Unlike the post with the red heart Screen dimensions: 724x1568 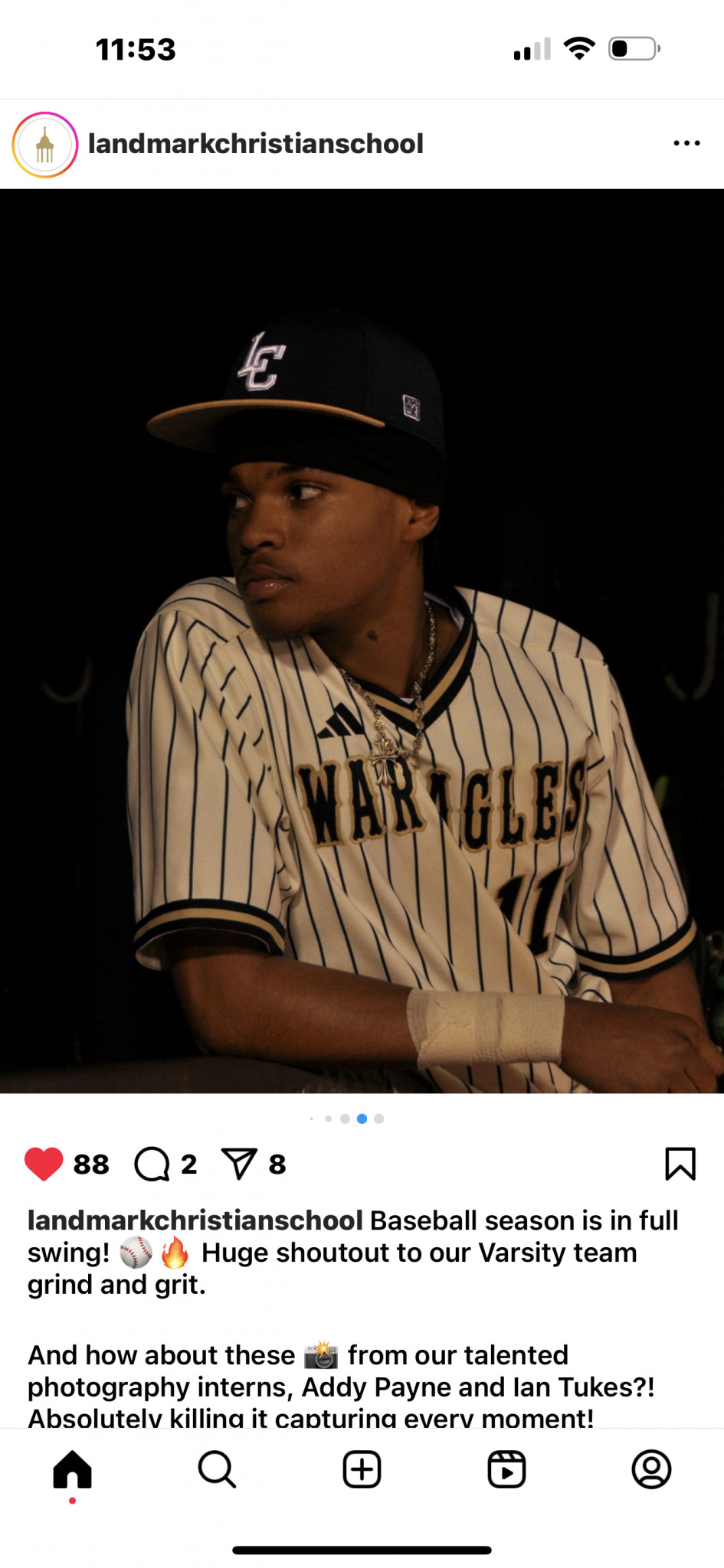(44, 1164)
